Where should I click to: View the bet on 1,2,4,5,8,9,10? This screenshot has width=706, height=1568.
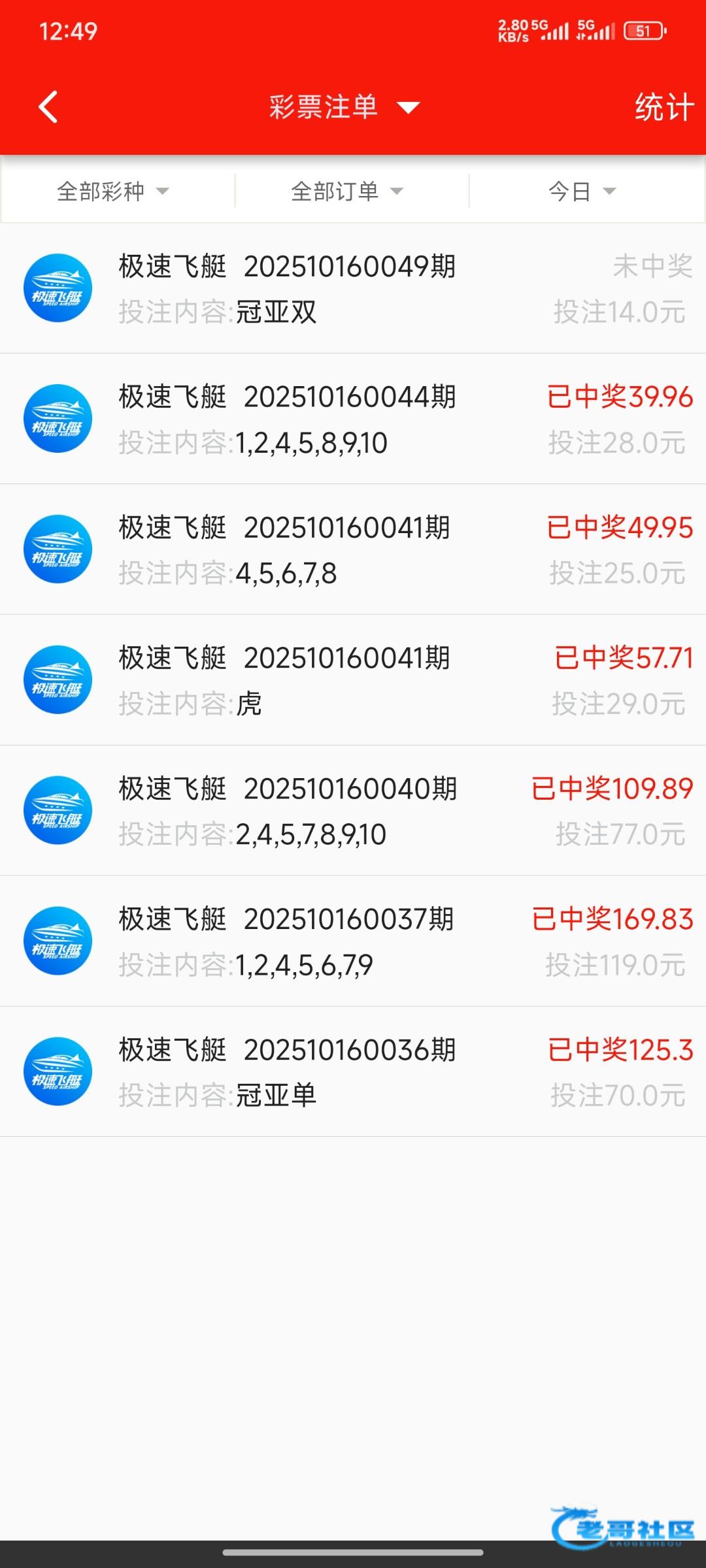coord(353,419)
